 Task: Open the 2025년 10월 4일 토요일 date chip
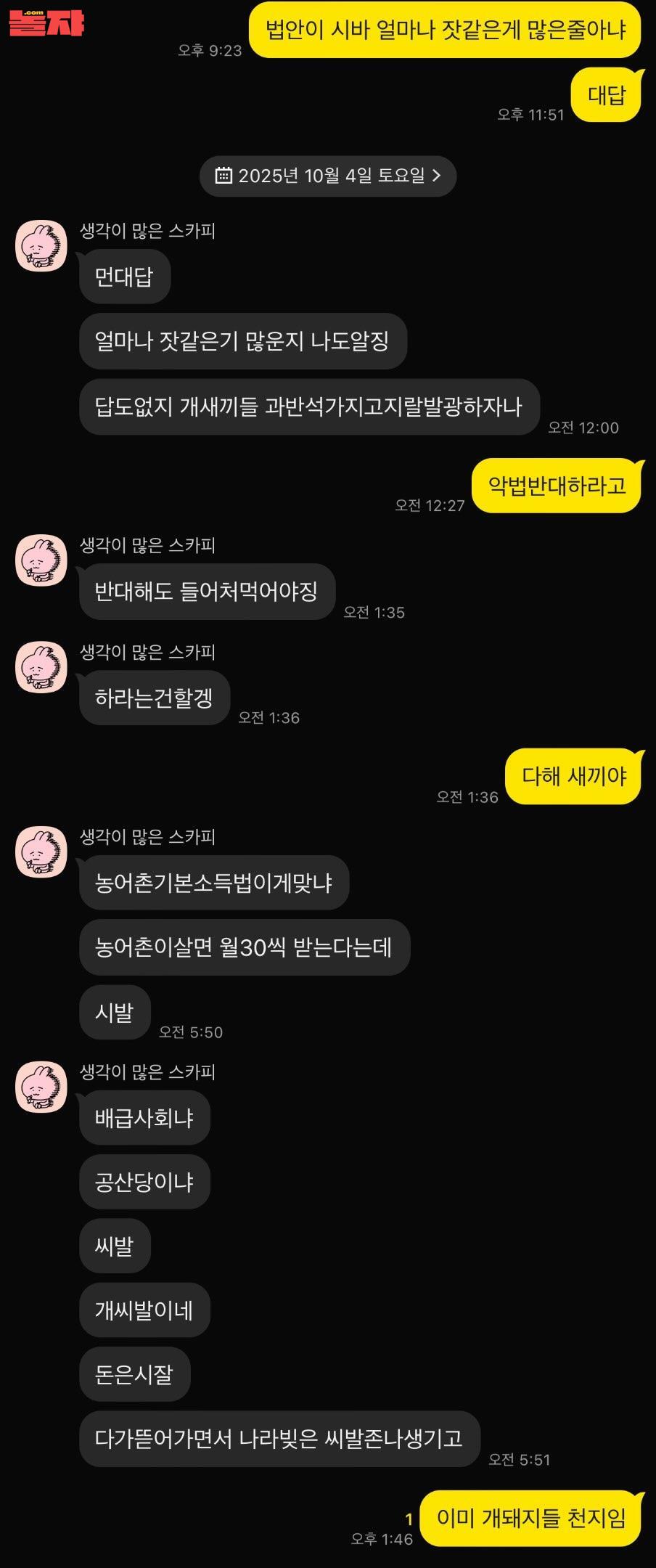[328, 176]
